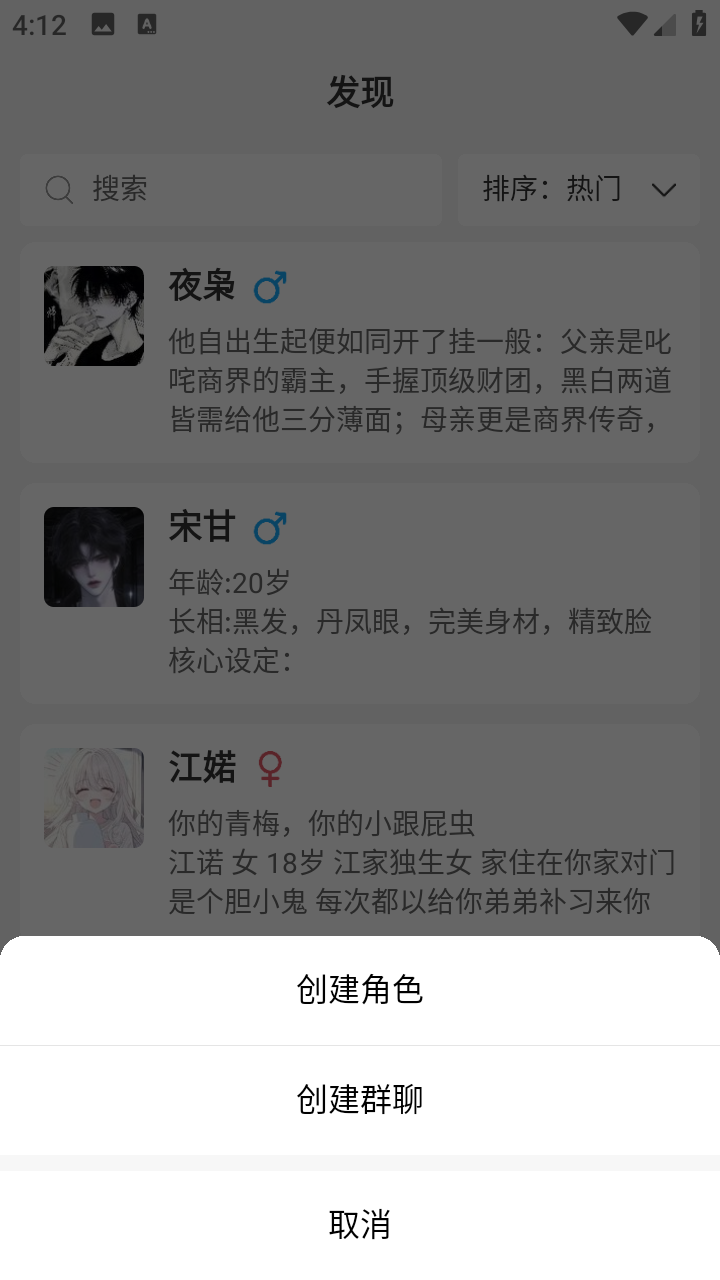Choose 创建群聊 option
Screen dimensions: 720x1280
coord(360,1100)
